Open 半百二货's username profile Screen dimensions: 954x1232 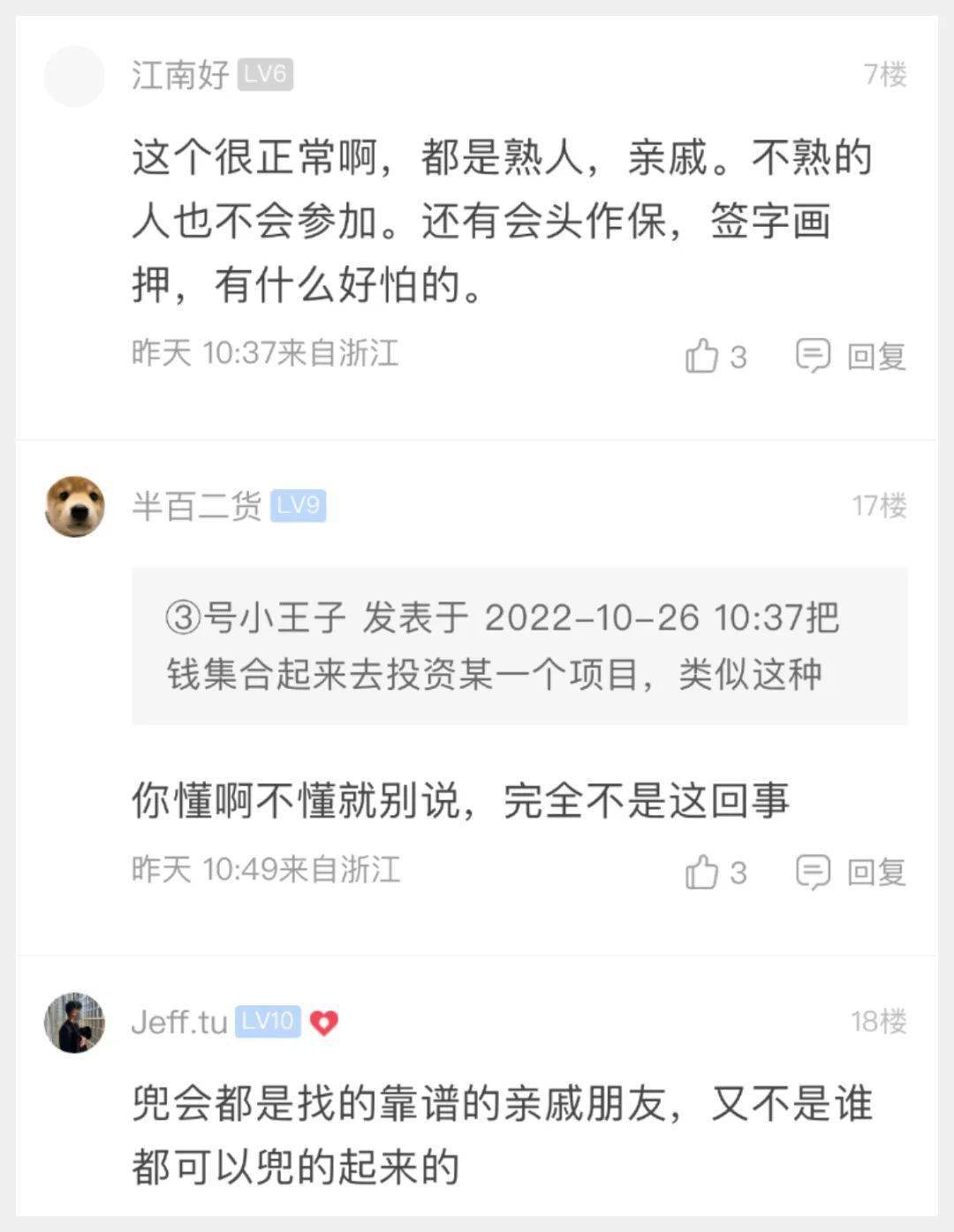(x=196, y=506)
